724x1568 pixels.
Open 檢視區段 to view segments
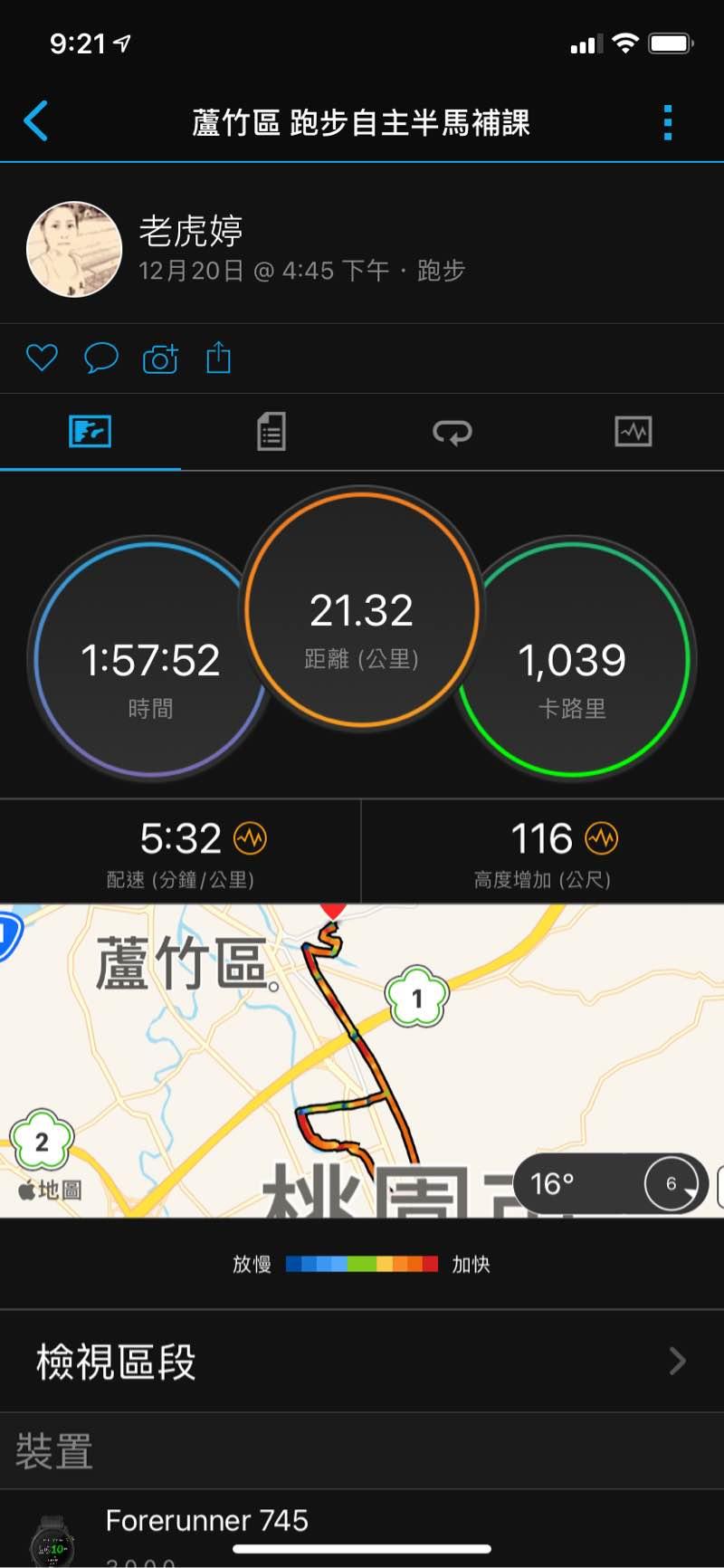point(362,1362)
